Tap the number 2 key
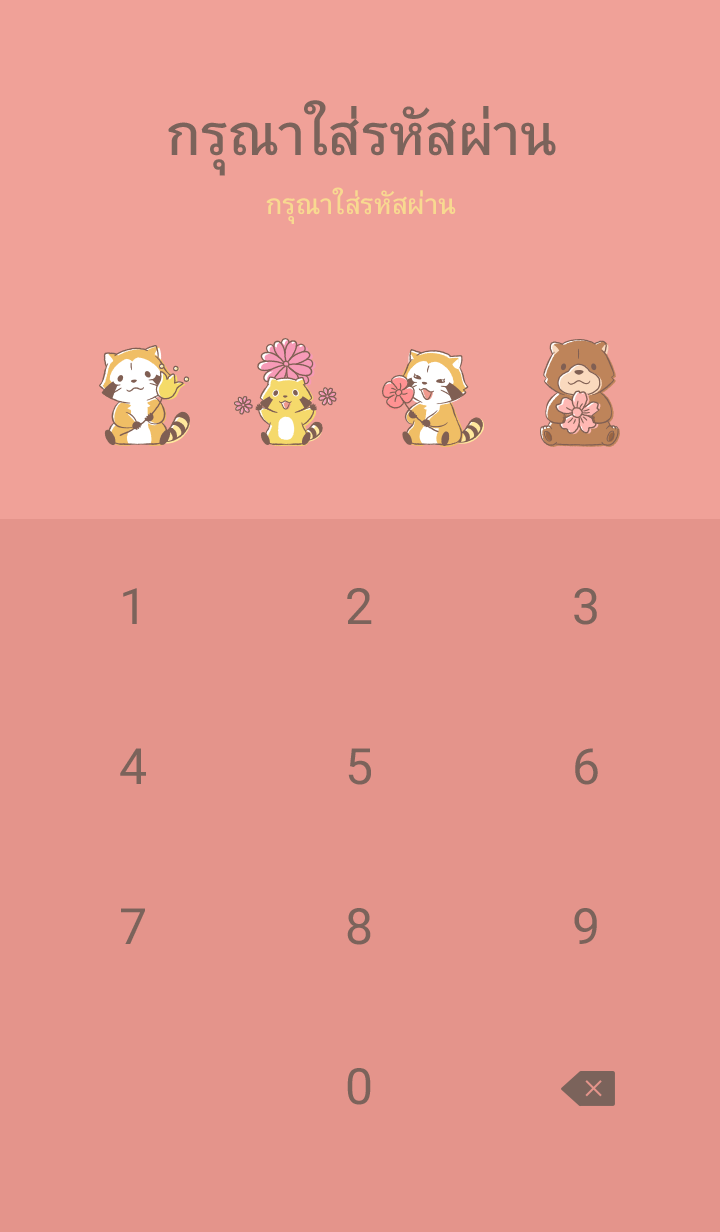The image size is (720, 1232). pyautogui.click(x=359, y=607)
